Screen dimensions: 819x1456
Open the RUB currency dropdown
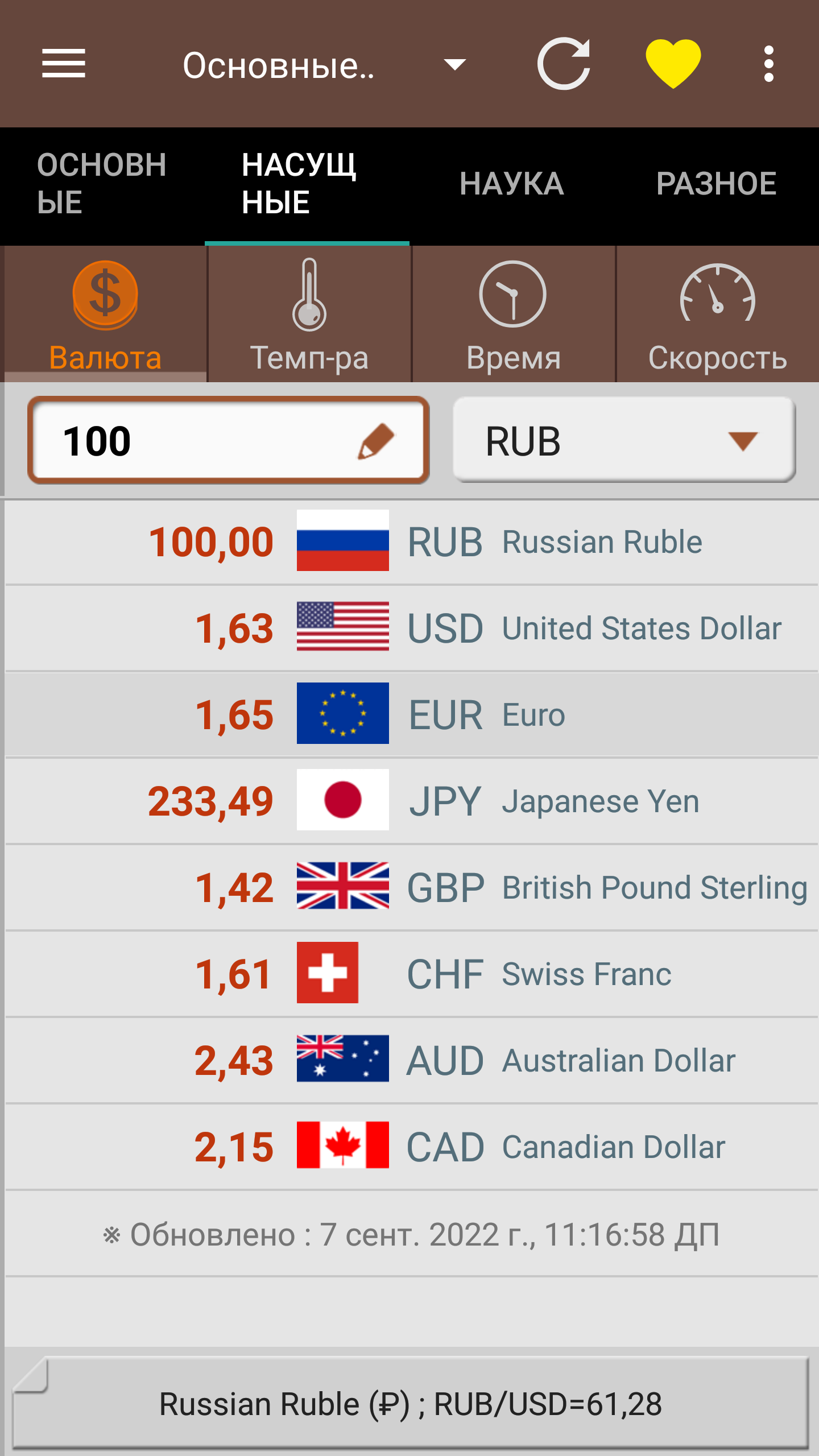click(x=624, y=440)
